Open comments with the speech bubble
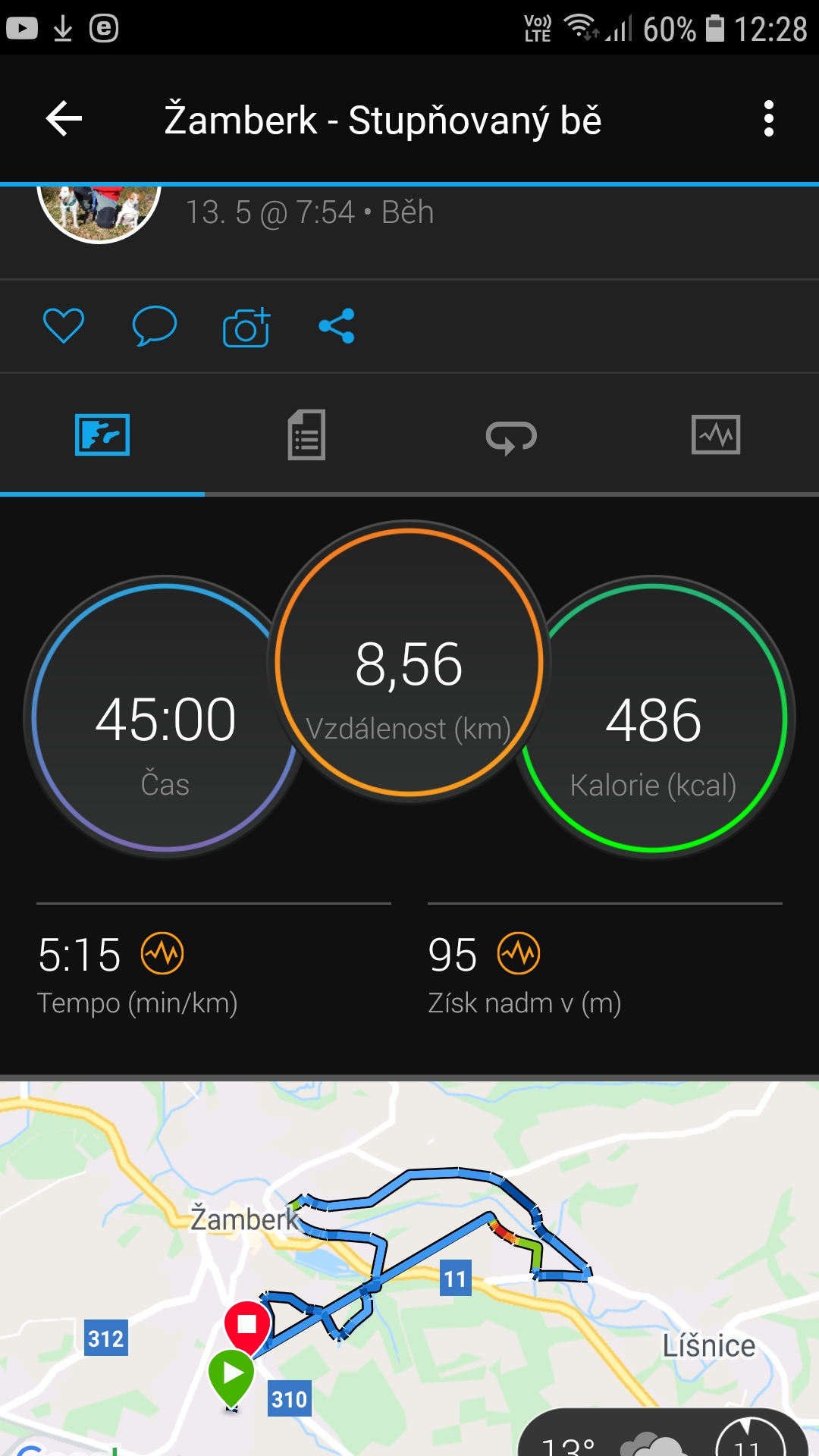 pyautogui.click(x=155, y=326)
